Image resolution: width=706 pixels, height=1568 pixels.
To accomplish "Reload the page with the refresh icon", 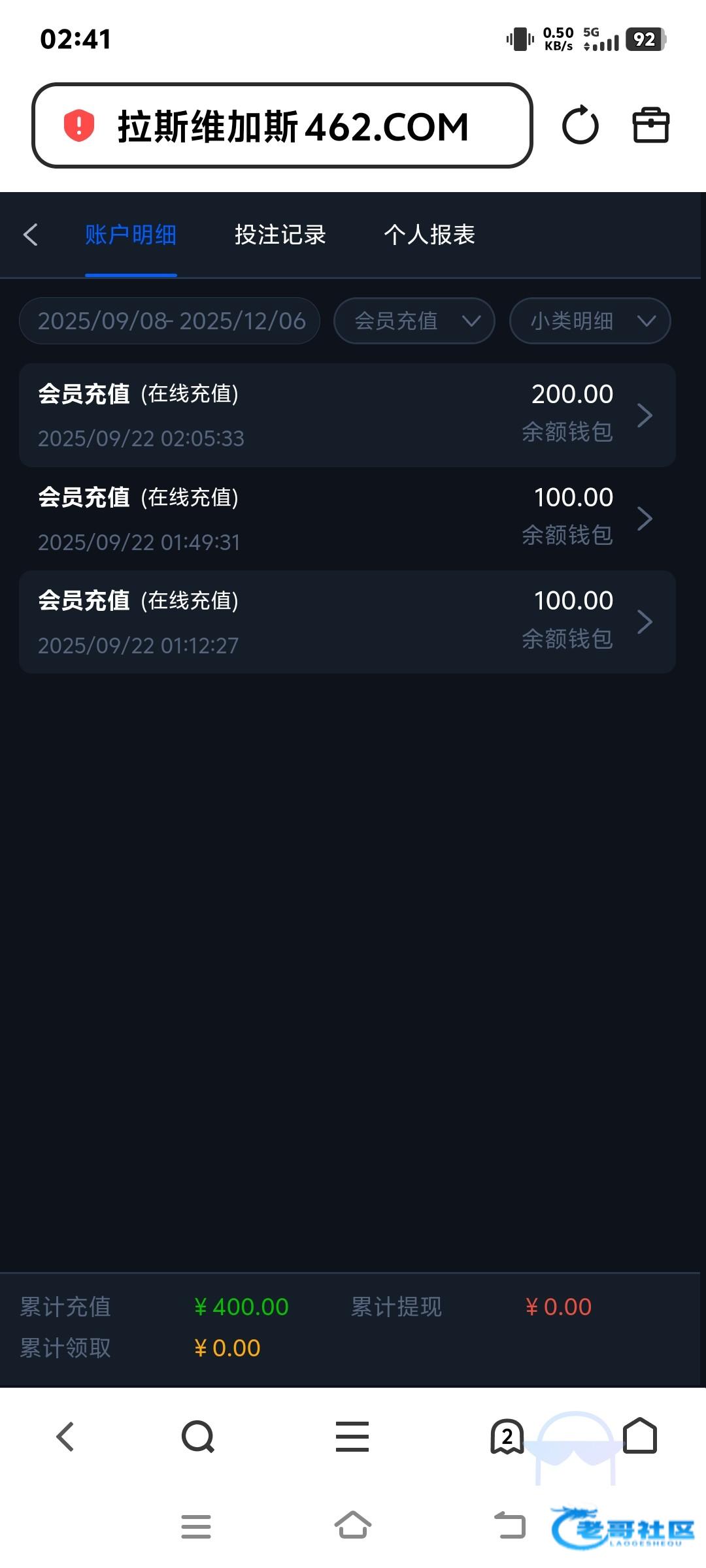I will [x=580, y=125].
